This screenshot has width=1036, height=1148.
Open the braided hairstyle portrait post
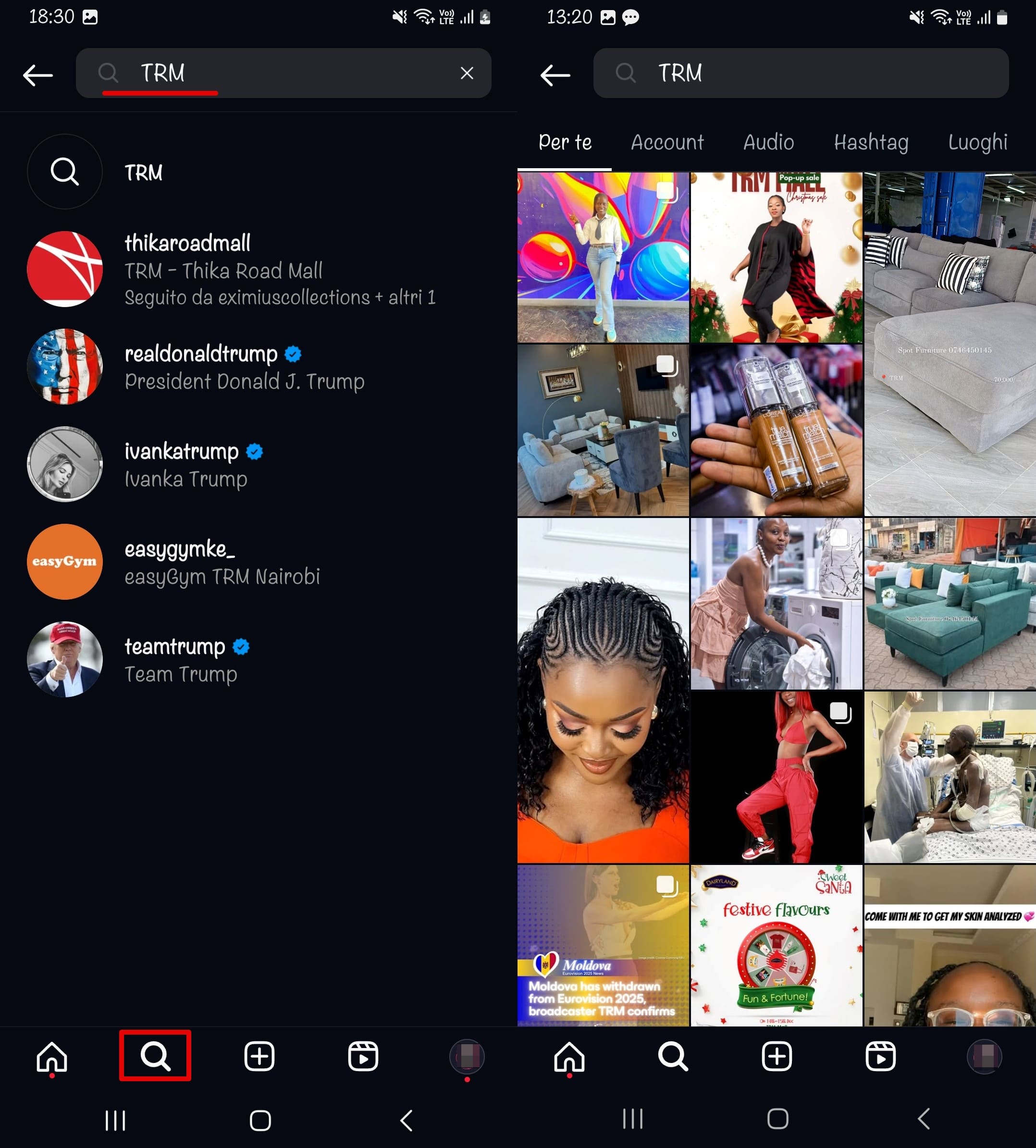click(602, 690)
